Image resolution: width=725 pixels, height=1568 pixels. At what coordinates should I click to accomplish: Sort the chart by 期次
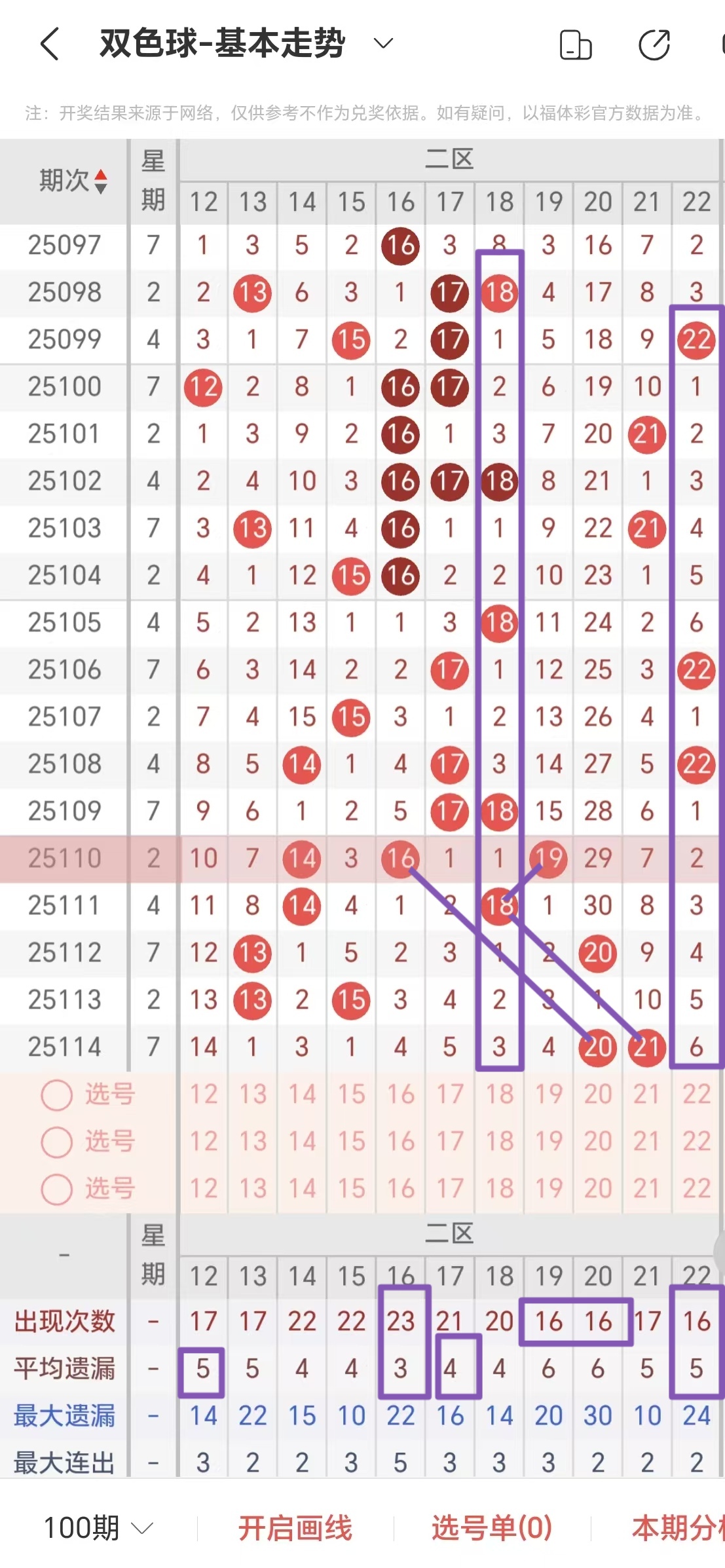click(72, 181)
